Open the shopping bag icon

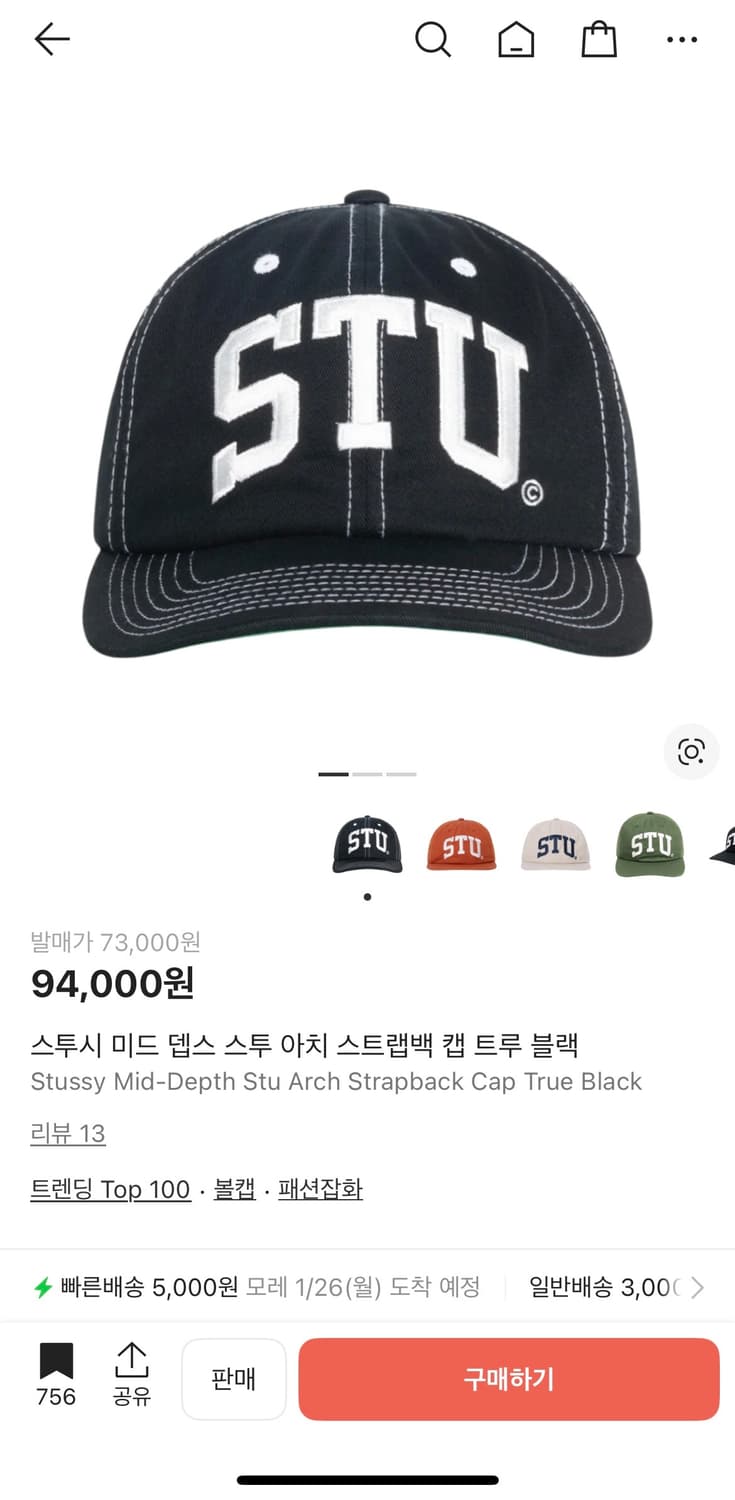click(598, 40)
